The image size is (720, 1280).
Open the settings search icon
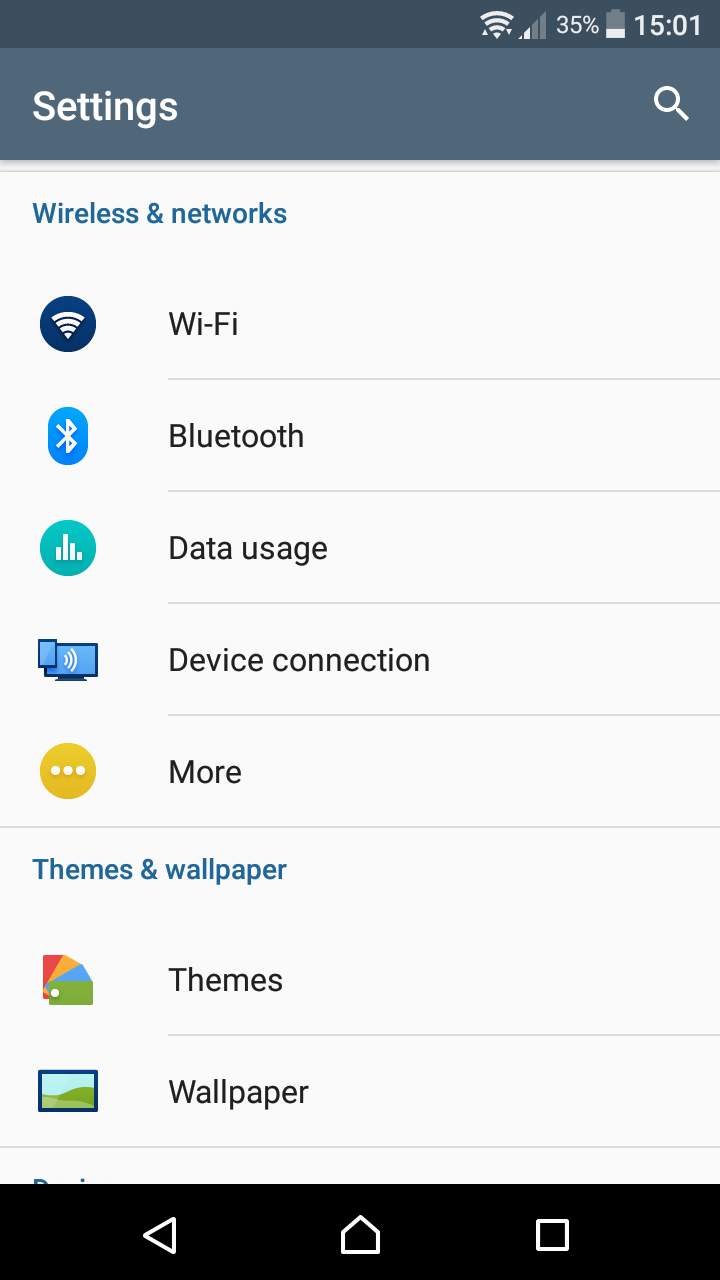(671, 104)
